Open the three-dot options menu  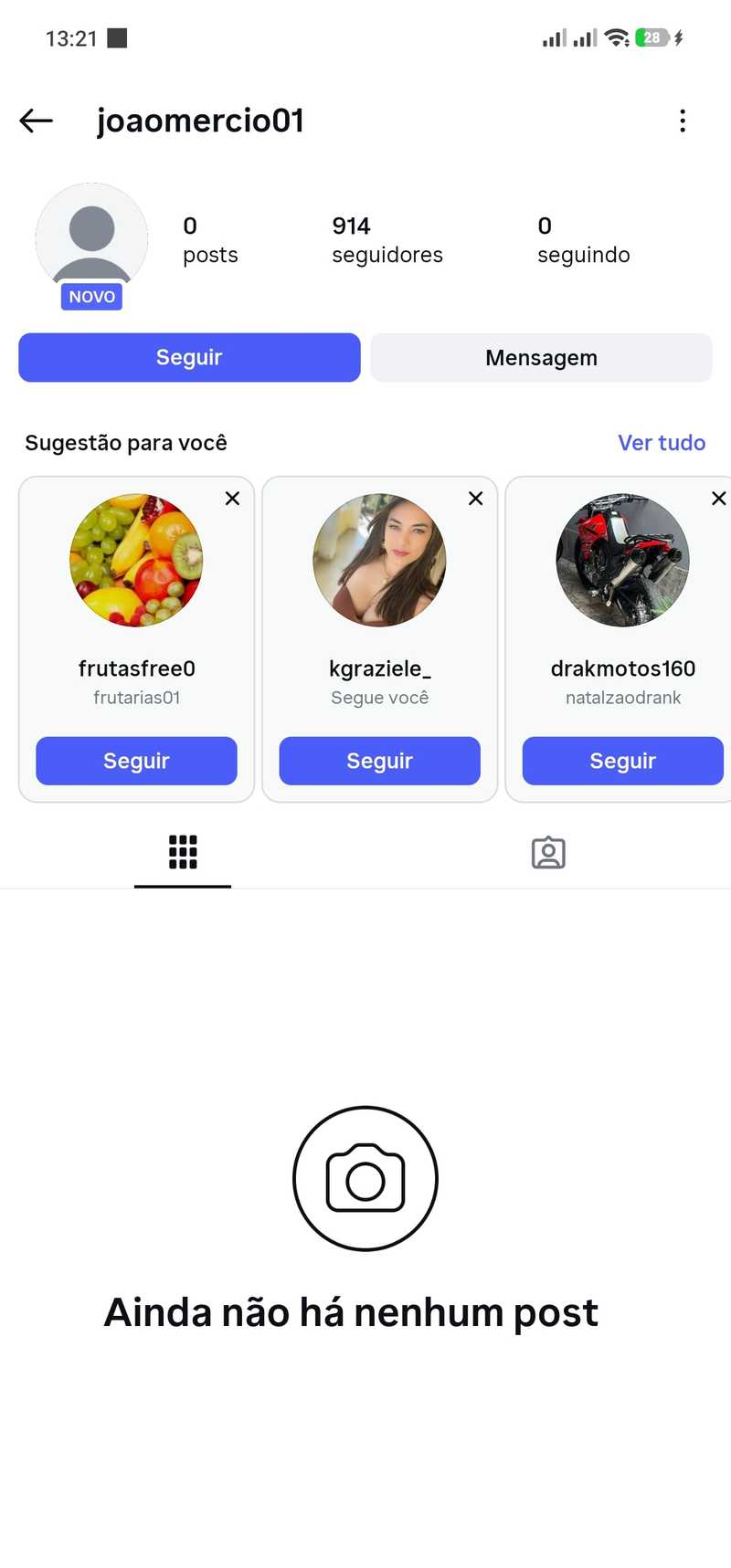pos(683,120)
